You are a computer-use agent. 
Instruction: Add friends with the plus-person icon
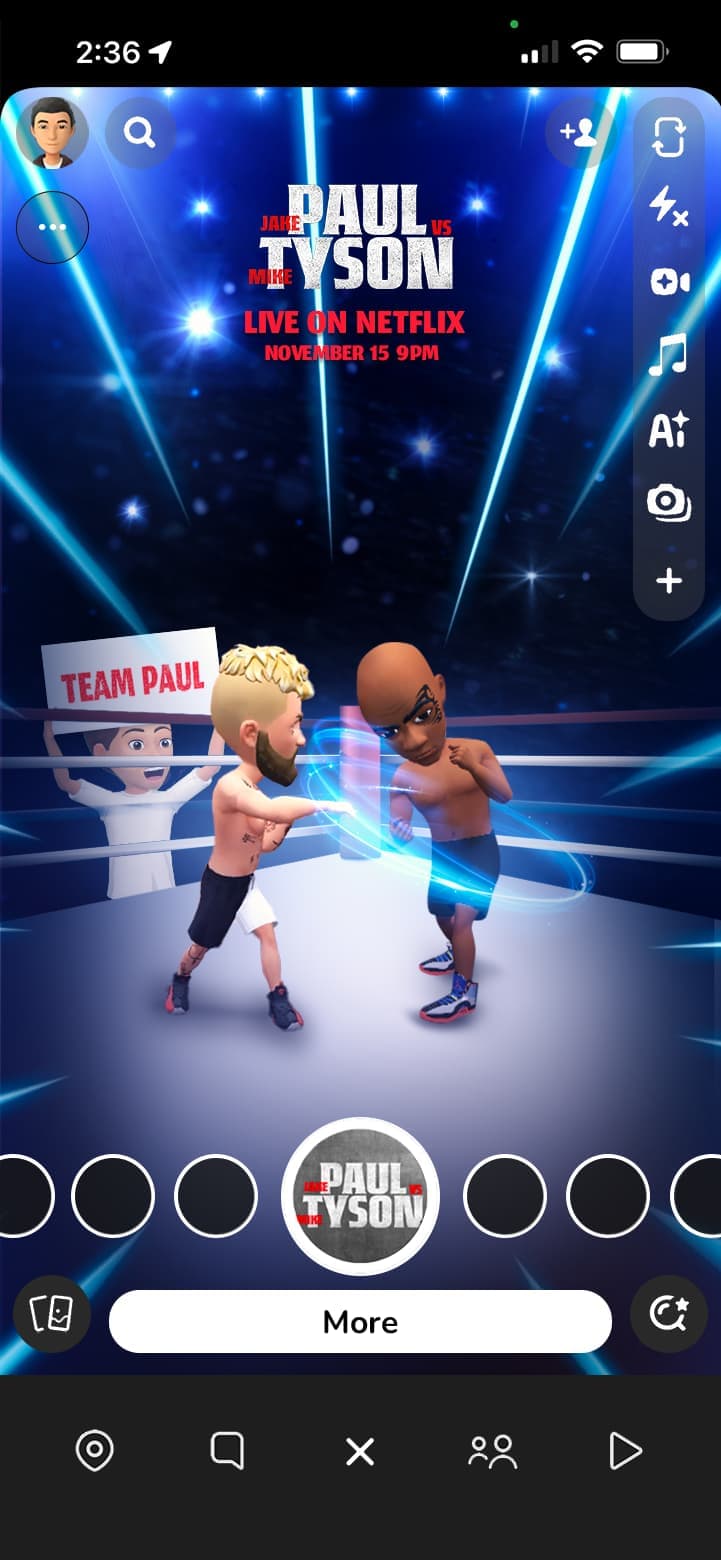[579, 132]
